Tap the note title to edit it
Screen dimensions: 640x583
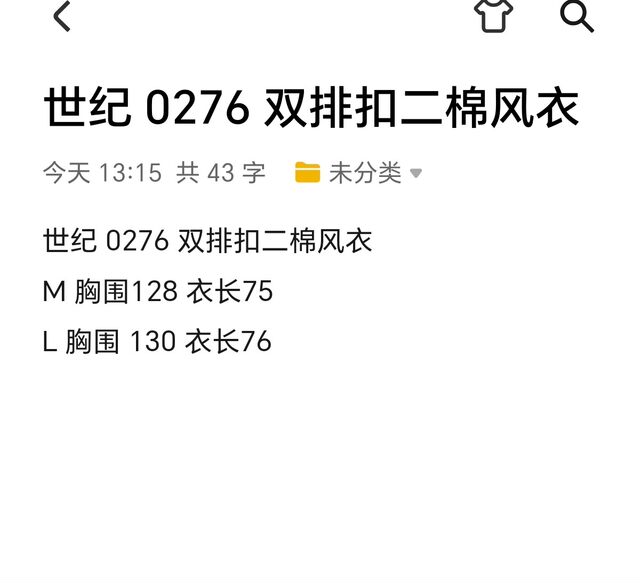pyautogui.click(x=311, y=108)
